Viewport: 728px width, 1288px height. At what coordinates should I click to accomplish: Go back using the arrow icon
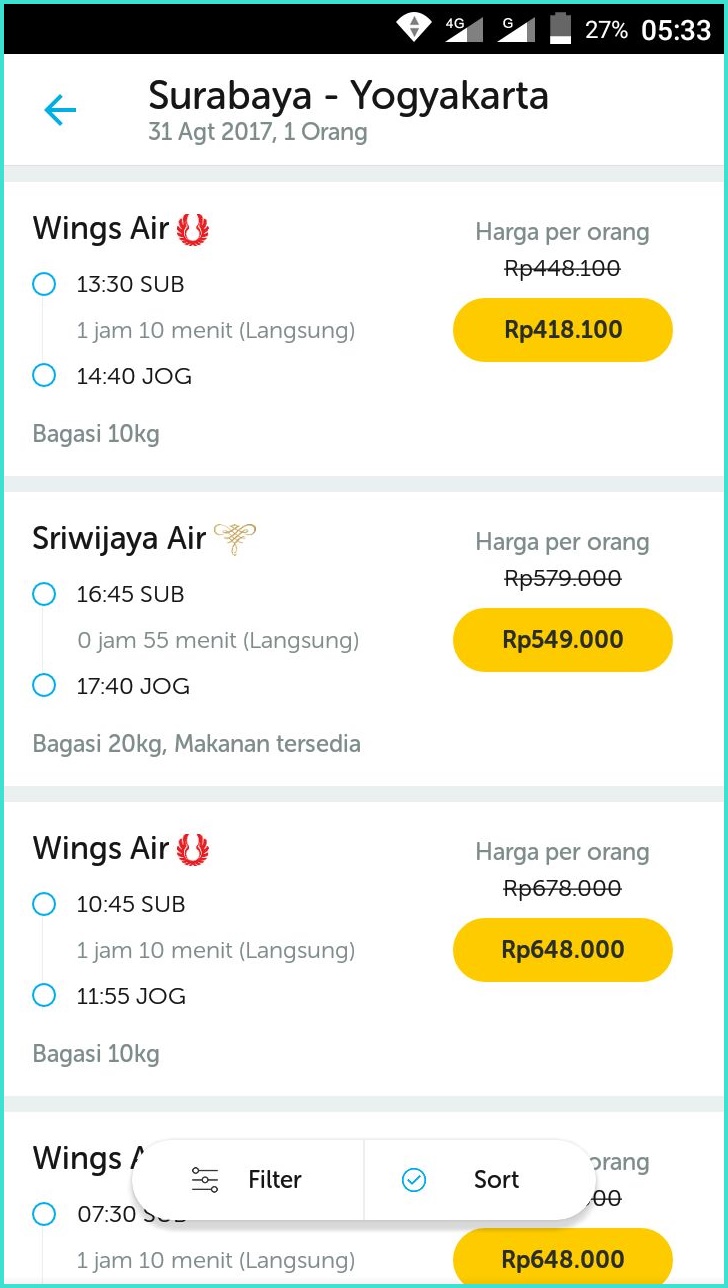60,110
